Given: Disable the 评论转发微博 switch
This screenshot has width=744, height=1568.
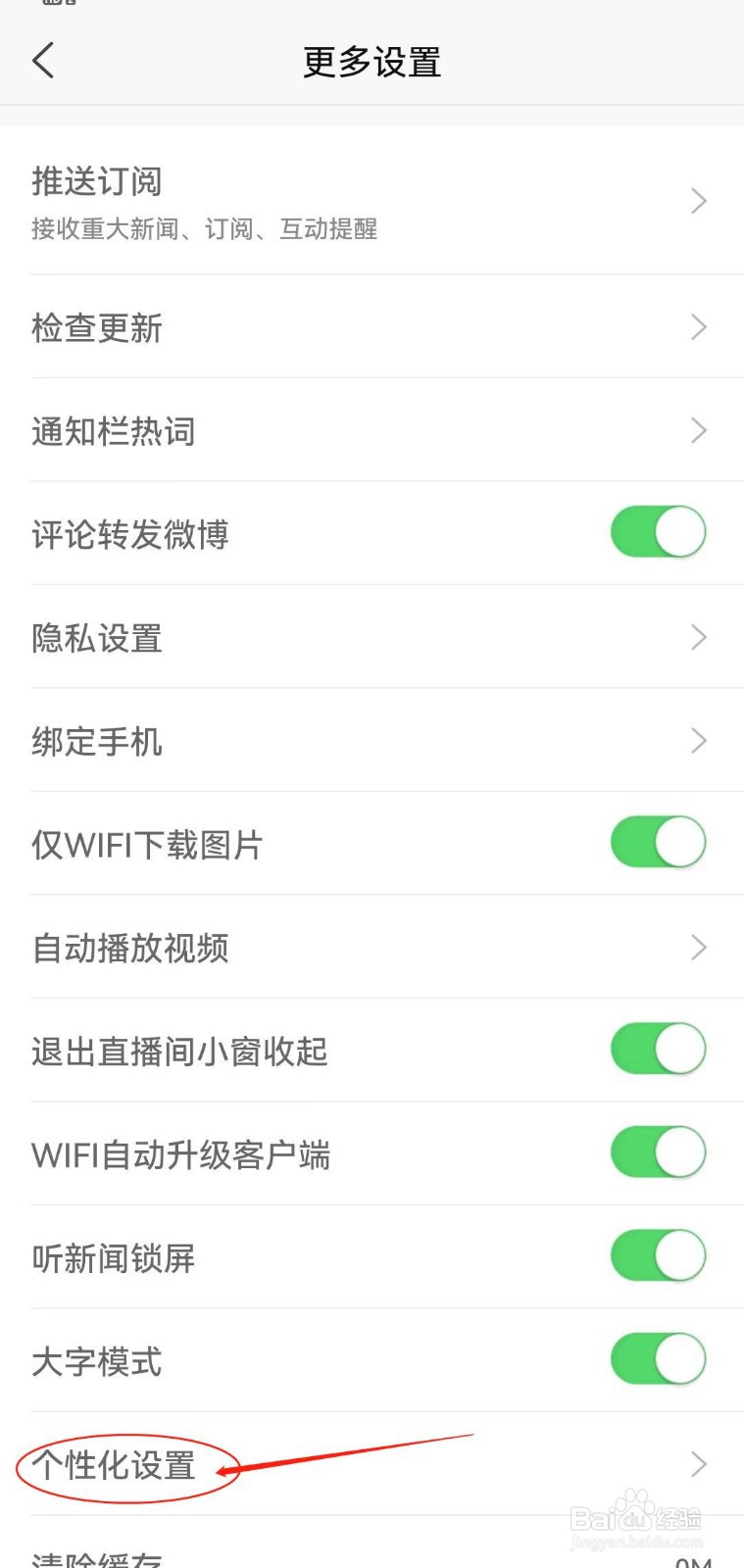Looking at the screenshot, I should pyautogui.click(x=658, y=532).
